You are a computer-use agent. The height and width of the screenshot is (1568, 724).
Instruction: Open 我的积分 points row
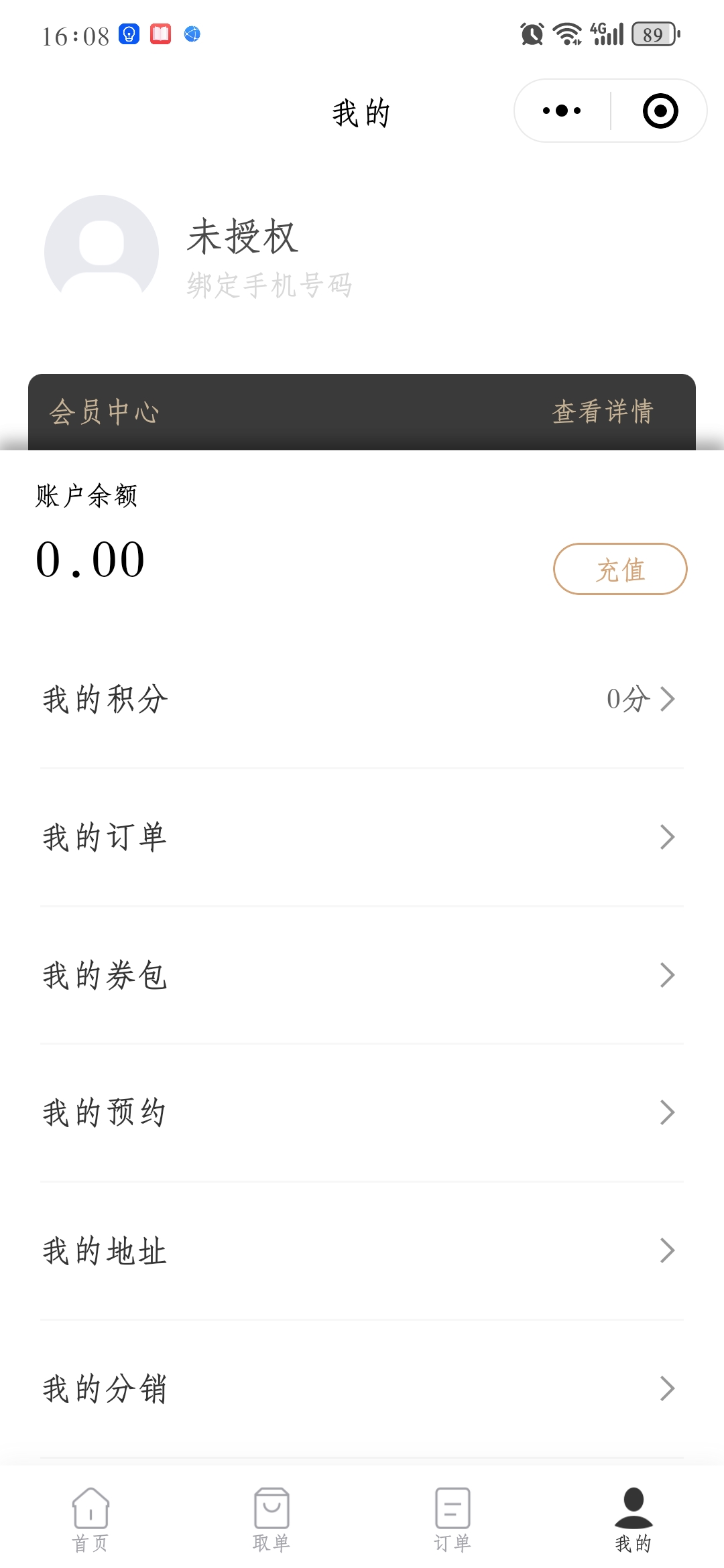point(362,699)
